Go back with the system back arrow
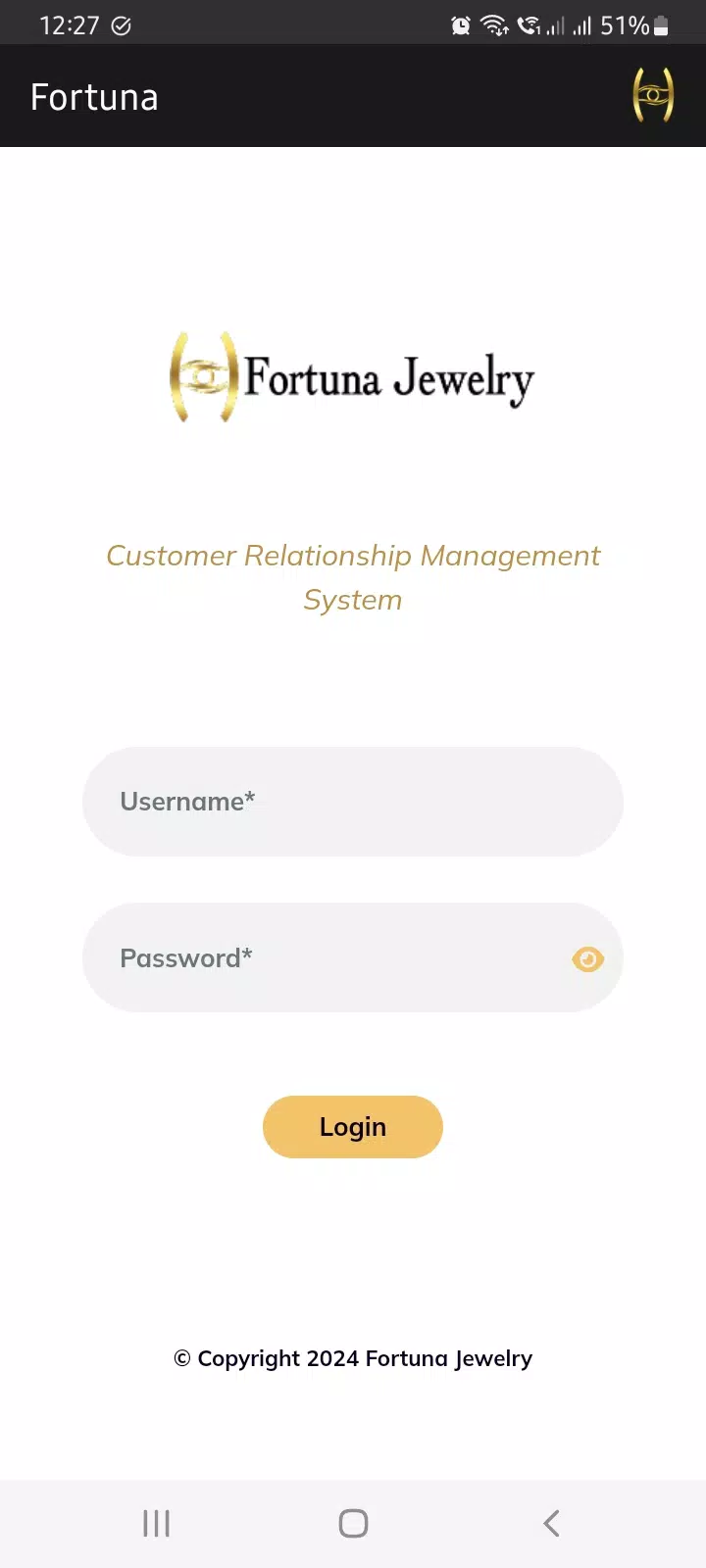 pos(551,1523)
